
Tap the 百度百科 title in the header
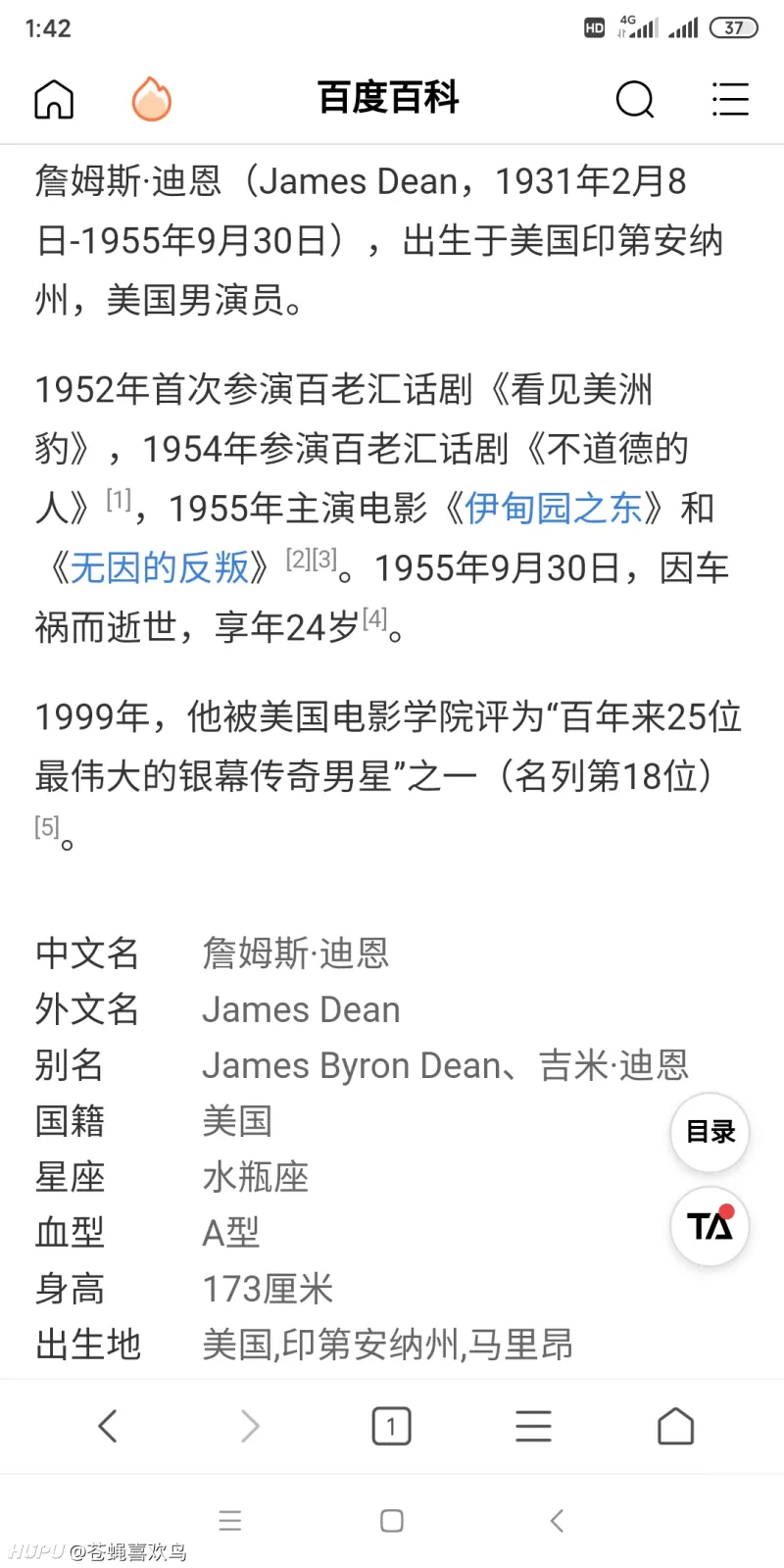pos(388,98)
